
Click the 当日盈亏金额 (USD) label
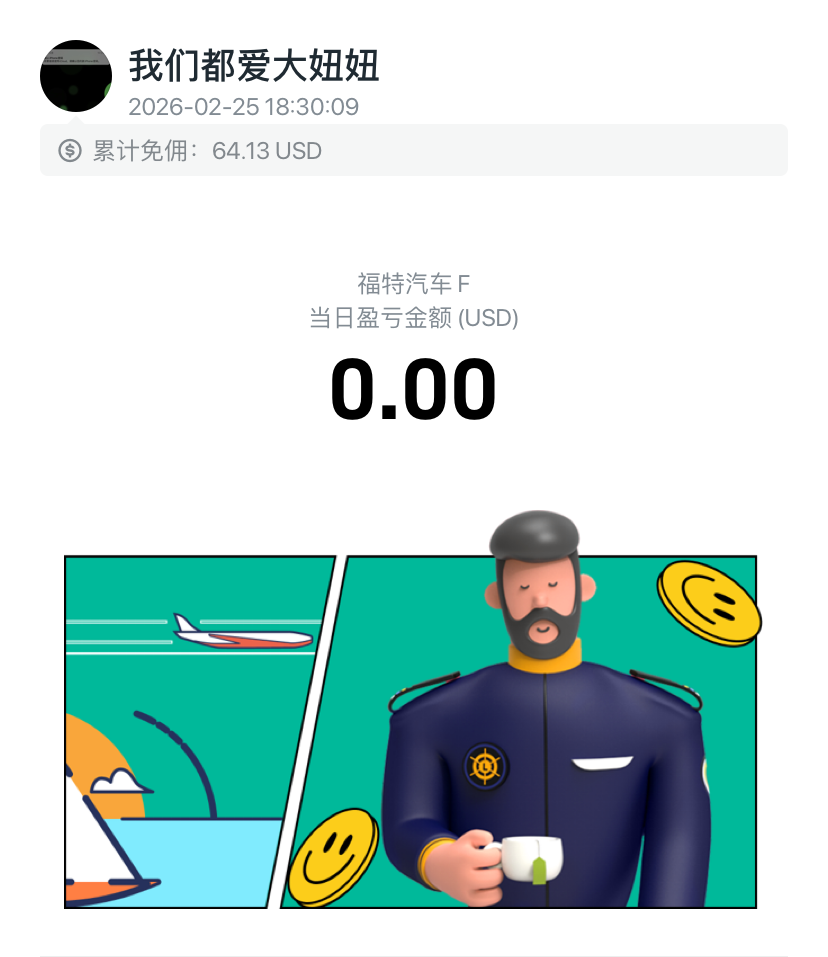click(x=414, y=318)
